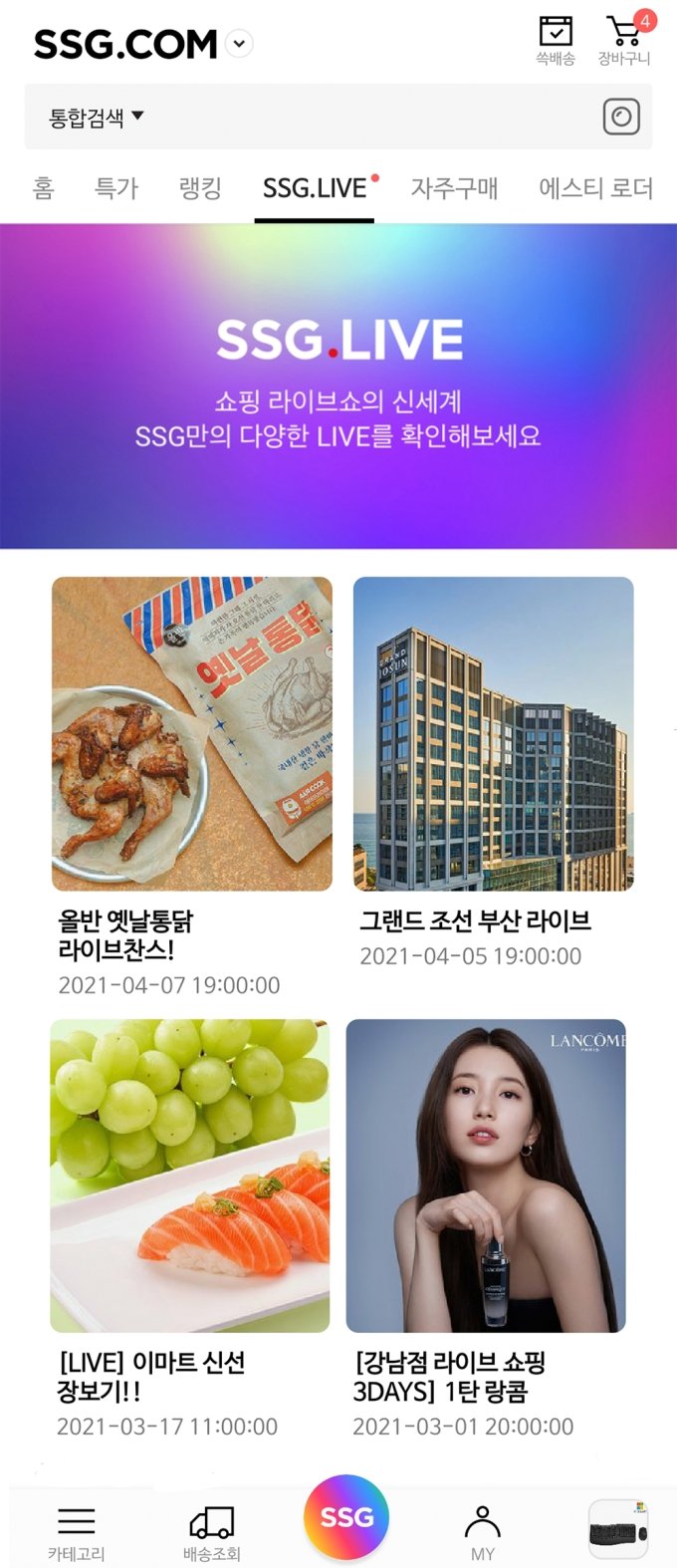Select the SSG.LIVE tab

[315, 187]
